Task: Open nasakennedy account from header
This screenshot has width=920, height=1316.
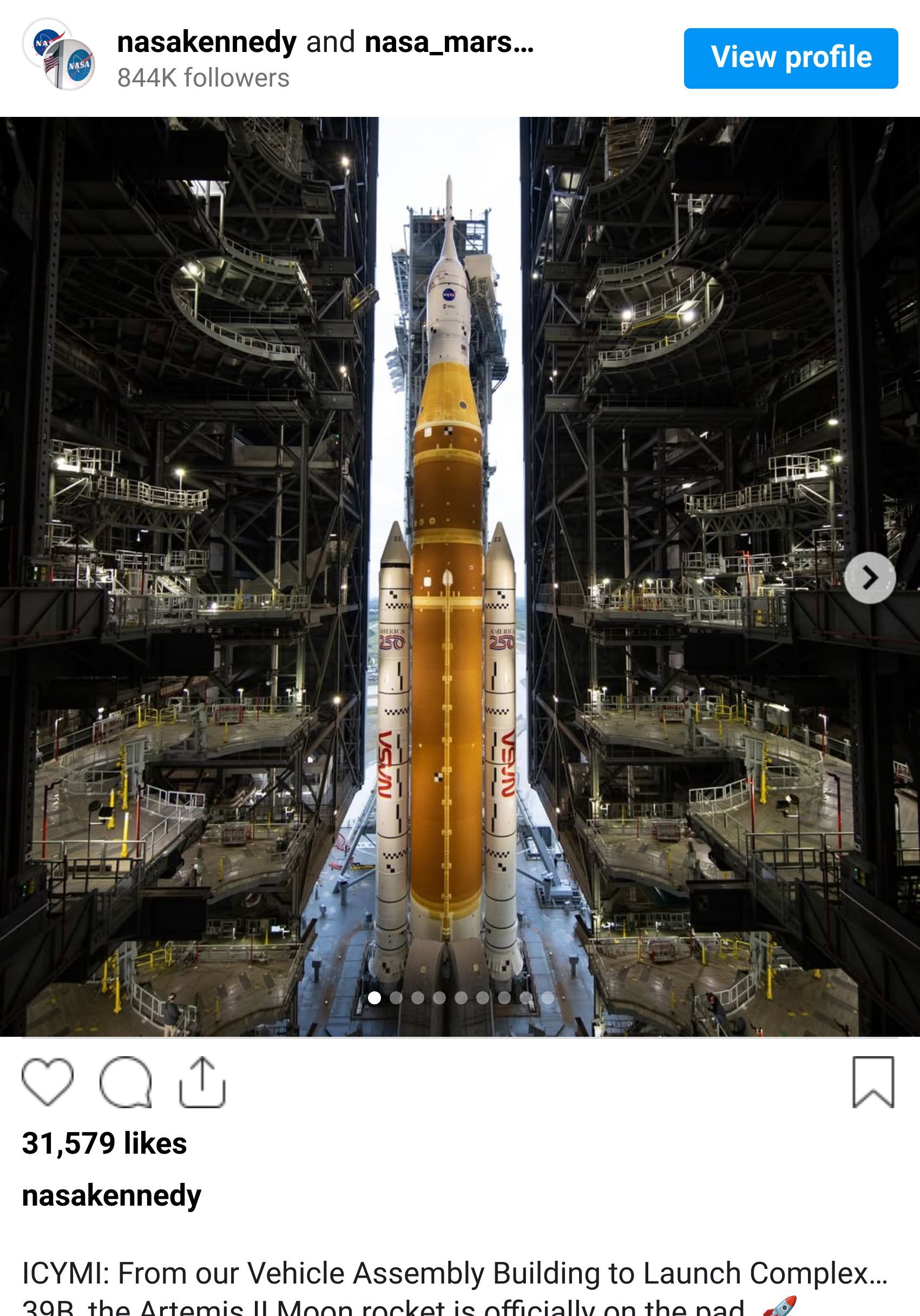Action: (x=206, y=42)
